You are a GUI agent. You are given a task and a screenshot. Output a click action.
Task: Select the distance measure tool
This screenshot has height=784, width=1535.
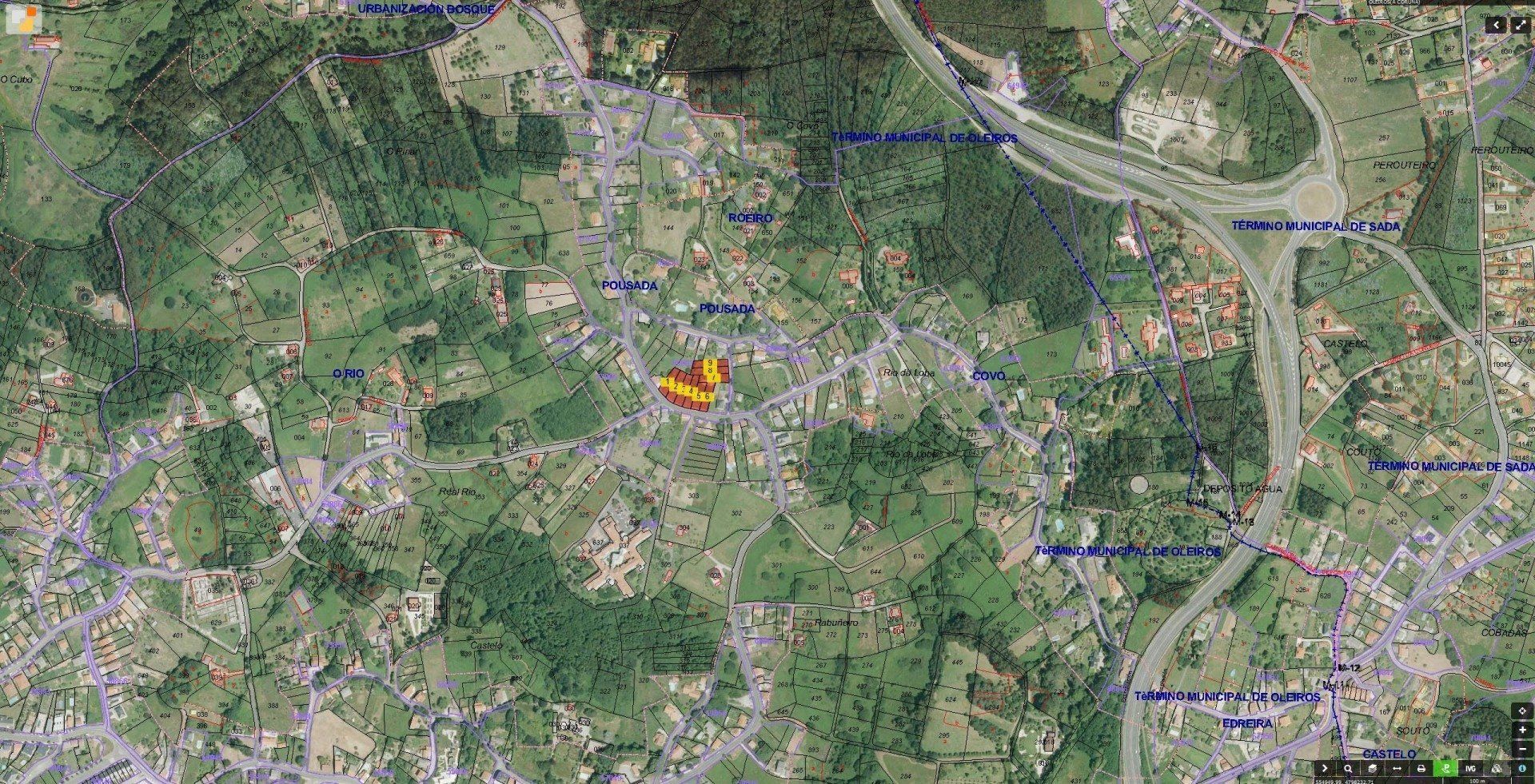tap(1397, 768)
